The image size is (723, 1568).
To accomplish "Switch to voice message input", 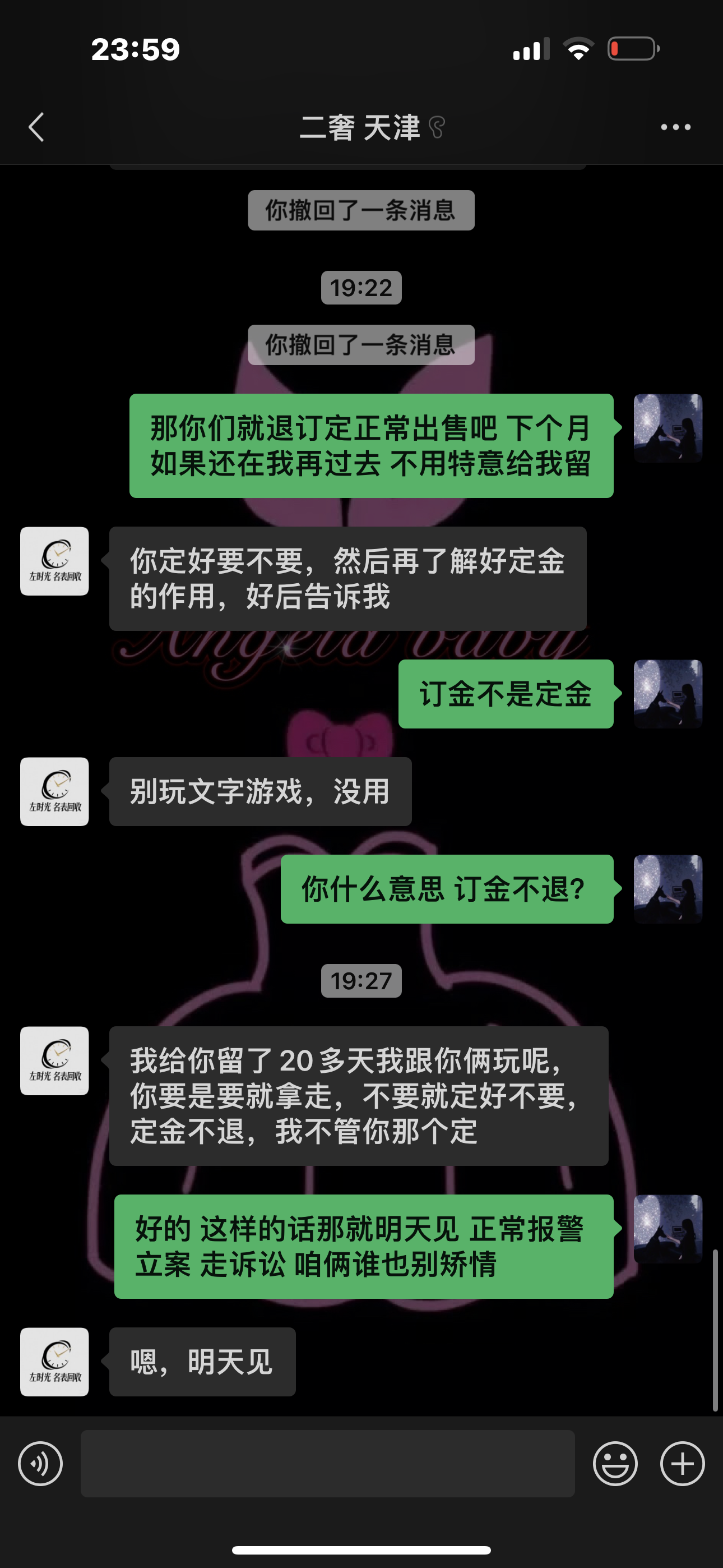I will click(40, 1463).
